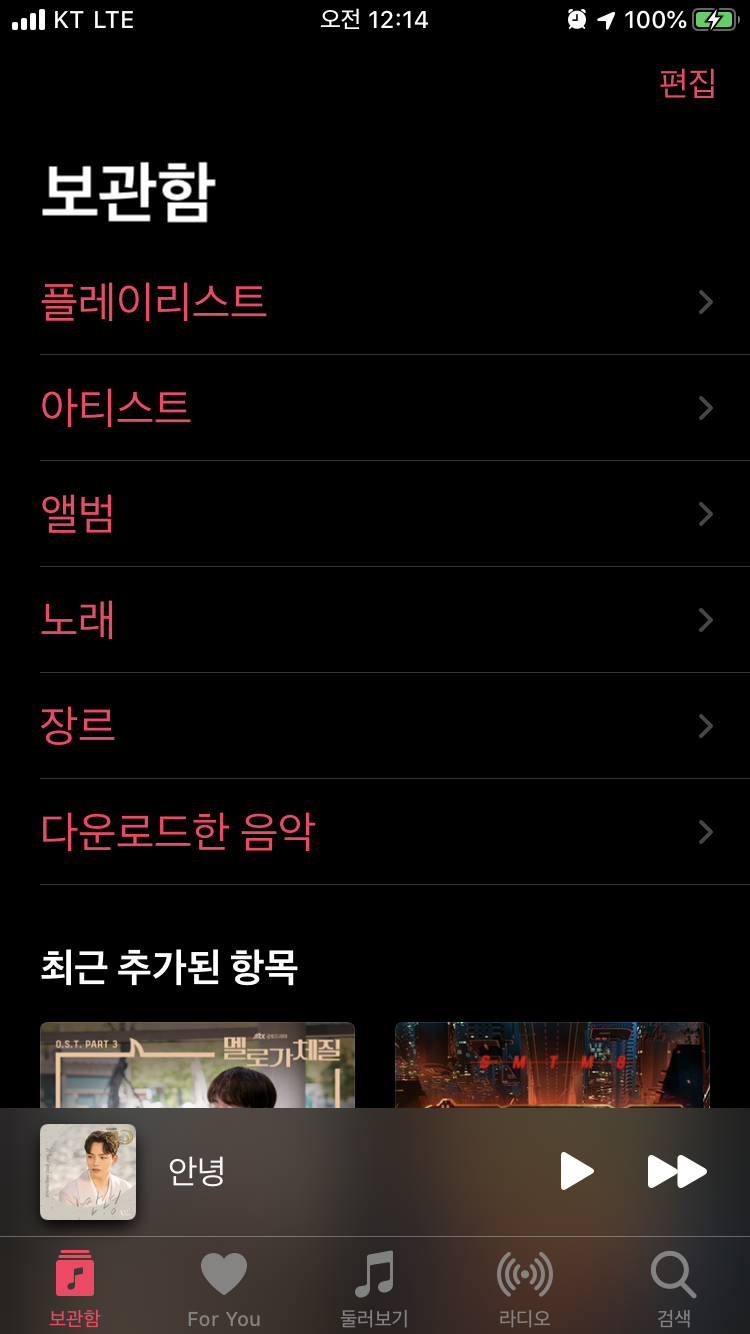This screenshot has width=750, height=1334.
Task: Open the orange city album cover
Action: (552, 1065)
